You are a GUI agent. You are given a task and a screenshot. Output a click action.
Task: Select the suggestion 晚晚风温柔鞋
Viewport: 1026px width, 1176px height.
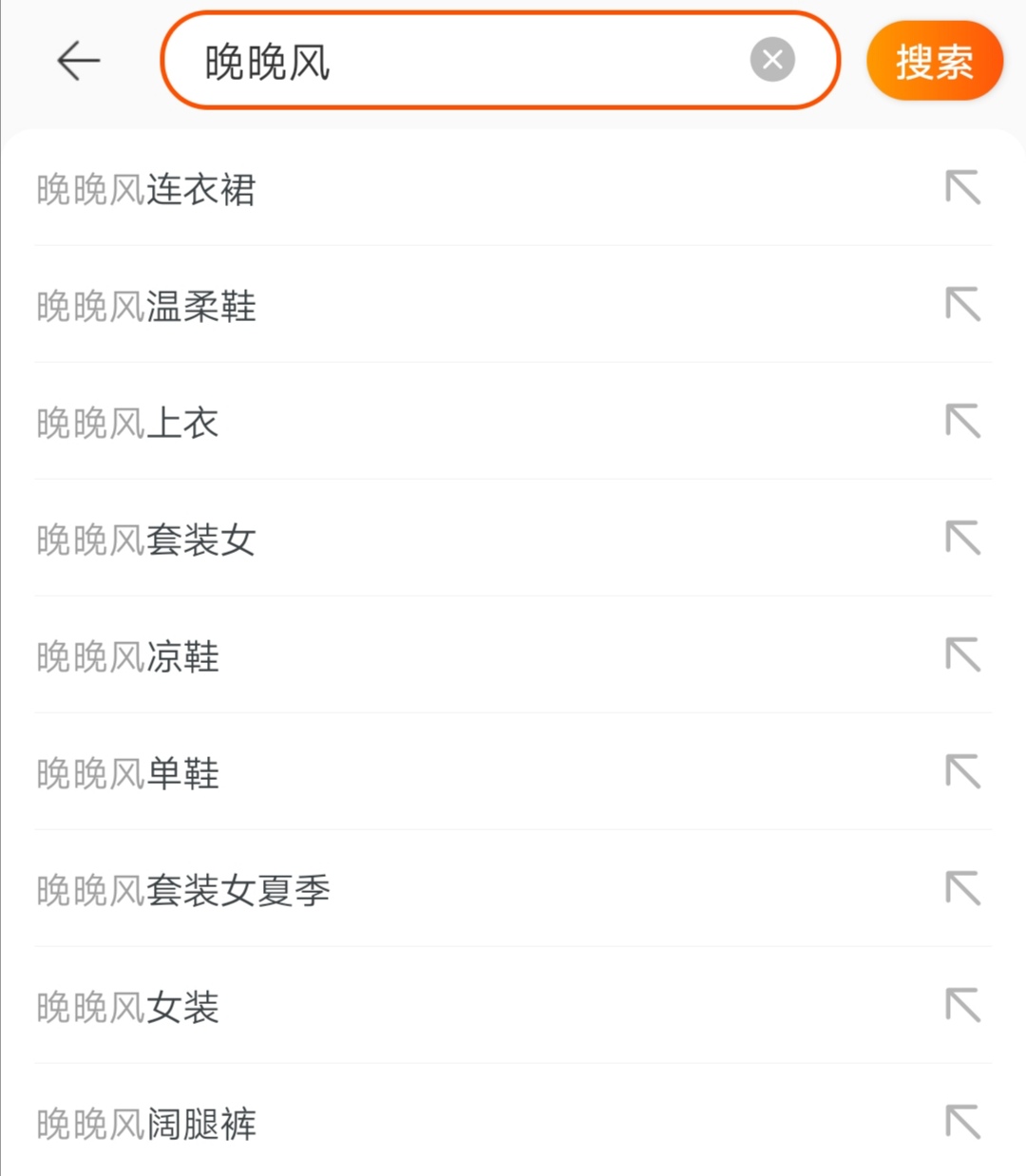coord(144,307)
